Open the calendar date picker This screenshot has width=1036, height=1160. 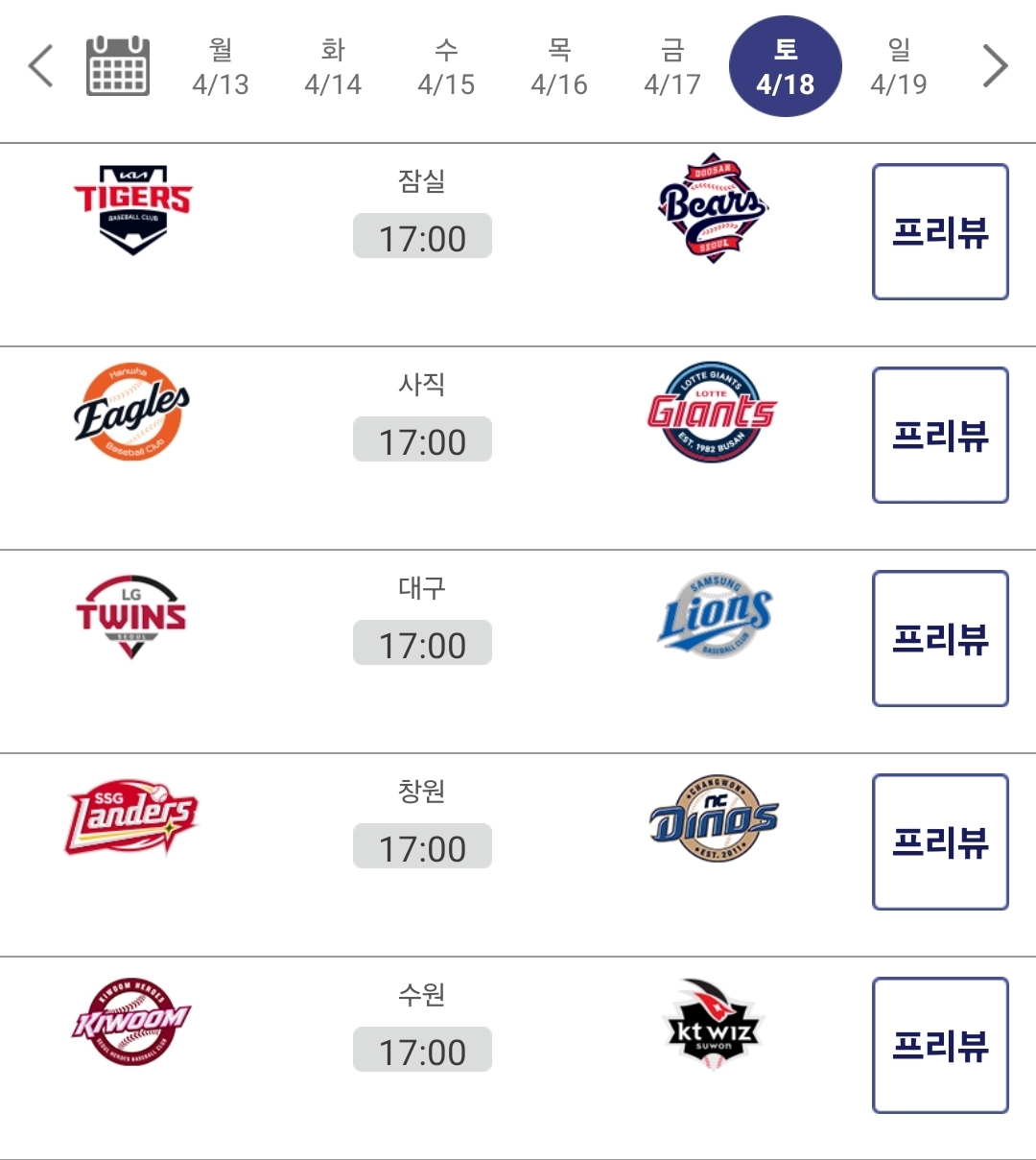pyautogui.click(x=118, y=66)
